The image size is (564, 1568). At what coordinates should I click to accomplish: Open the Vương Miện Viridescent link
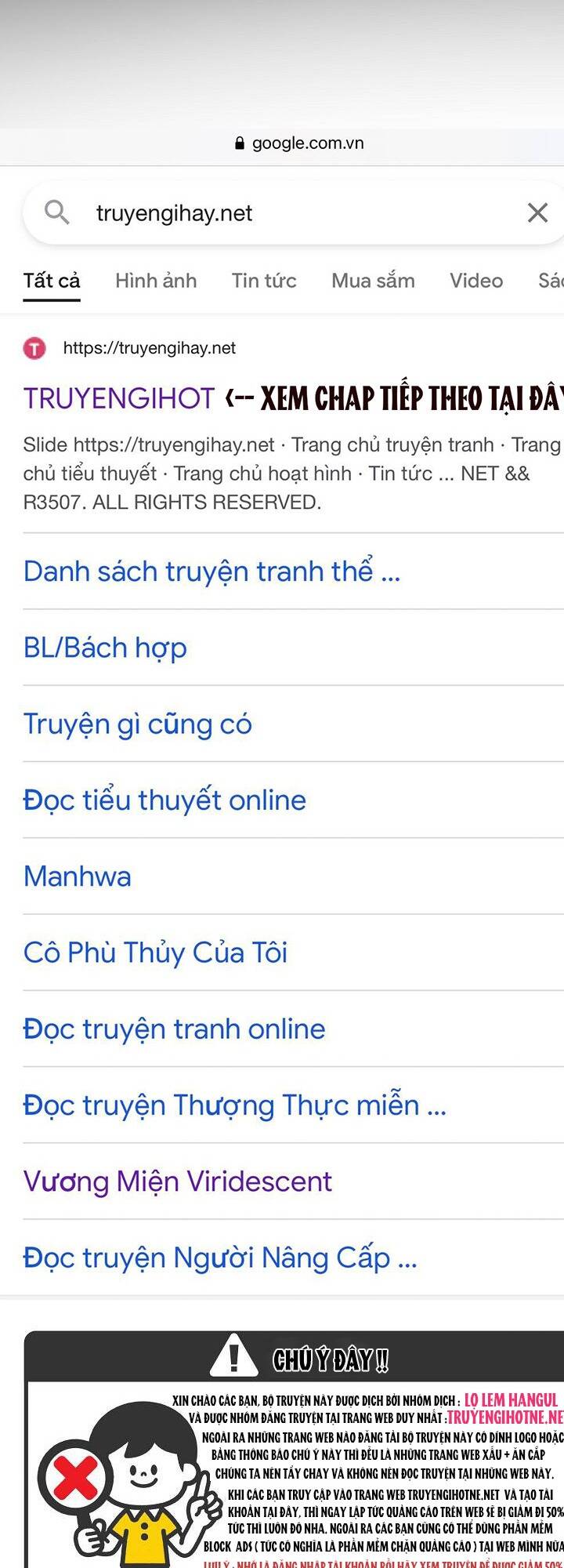click(176, 1181)
